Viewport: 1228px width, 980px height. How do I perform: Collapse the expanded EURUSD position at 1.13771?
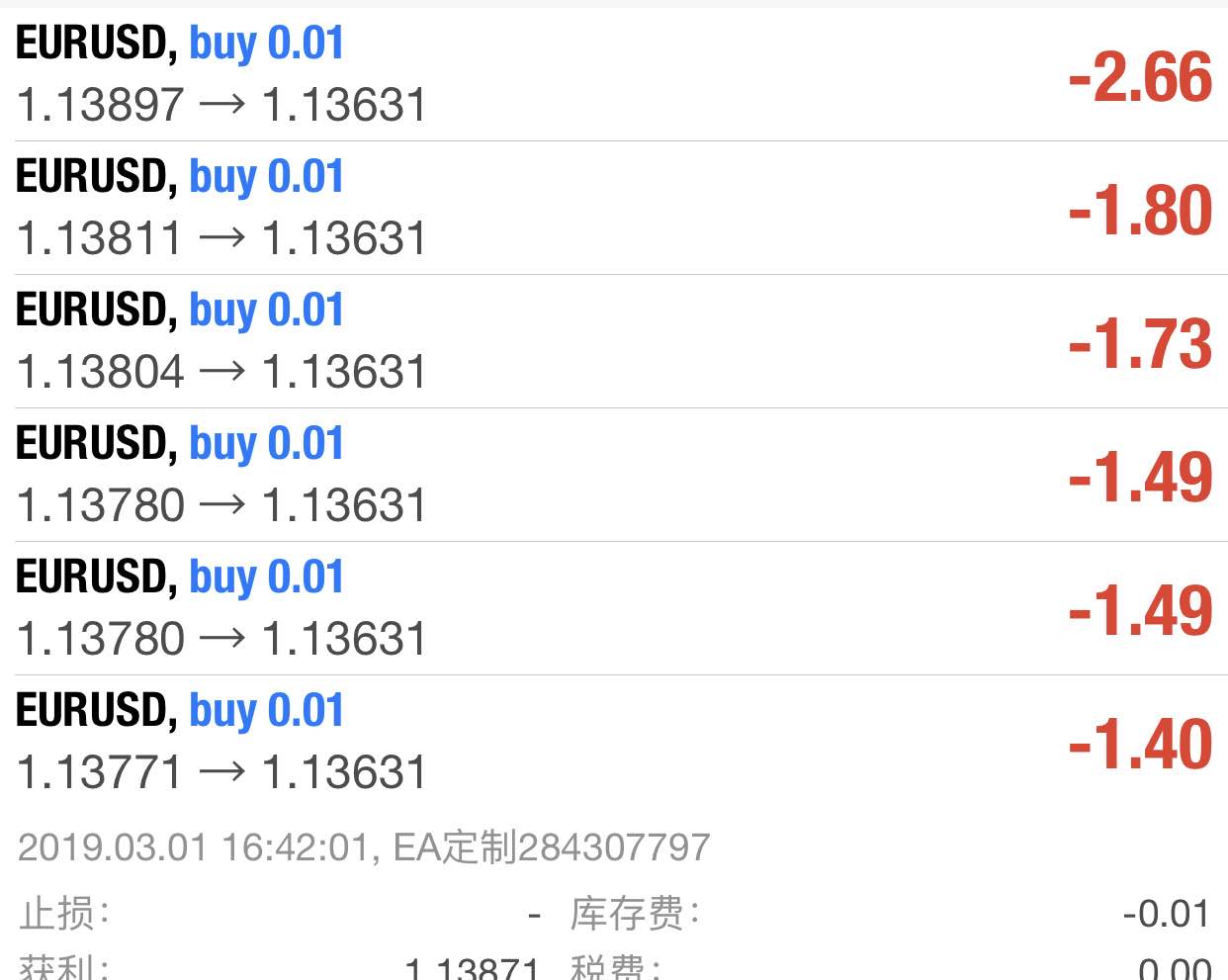pyautogui.click(x=614, y=742)
